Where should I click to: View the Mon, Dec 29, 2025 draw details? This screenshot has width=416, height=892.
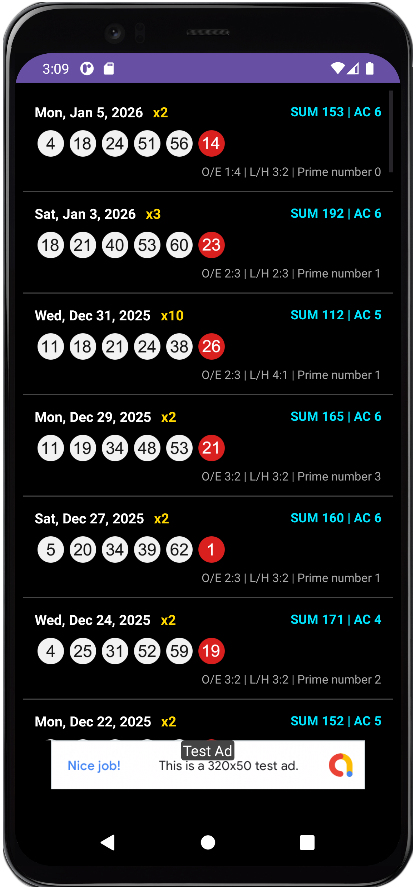coord(208,445)
